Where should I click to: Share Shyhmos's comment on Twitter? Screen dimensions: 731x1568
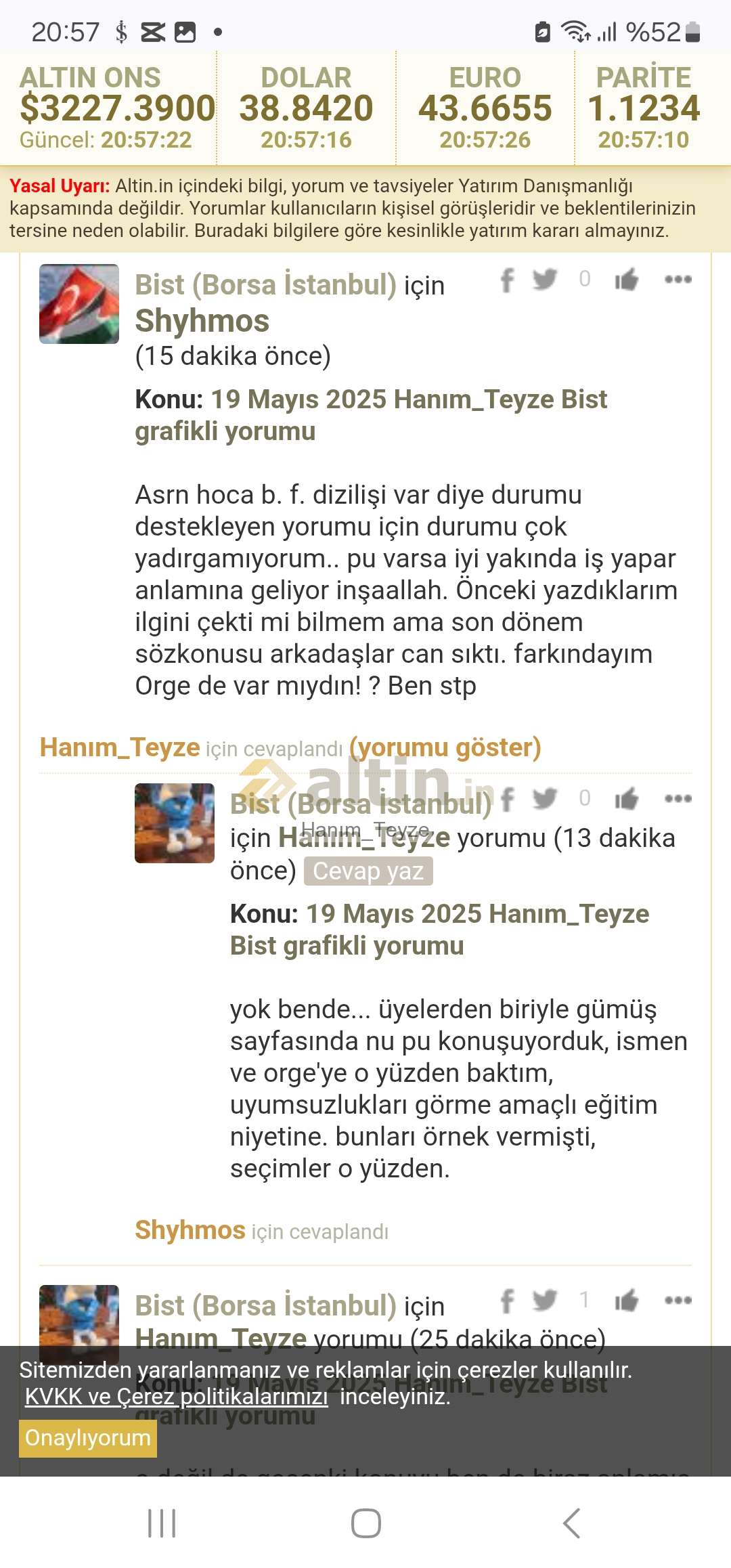[544, 279]
